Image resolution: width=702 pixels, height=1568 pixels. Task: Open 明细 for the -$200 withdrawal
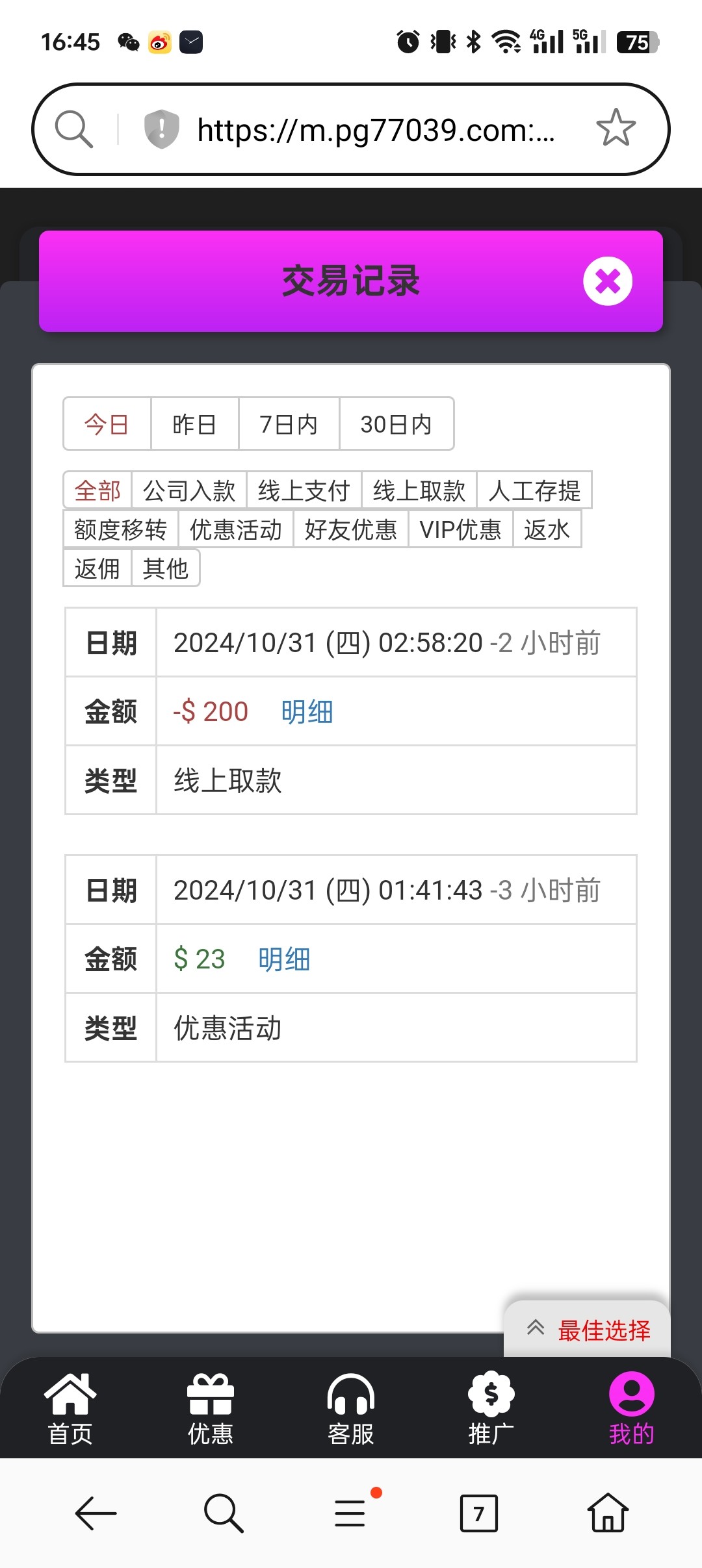coord(307,712)
